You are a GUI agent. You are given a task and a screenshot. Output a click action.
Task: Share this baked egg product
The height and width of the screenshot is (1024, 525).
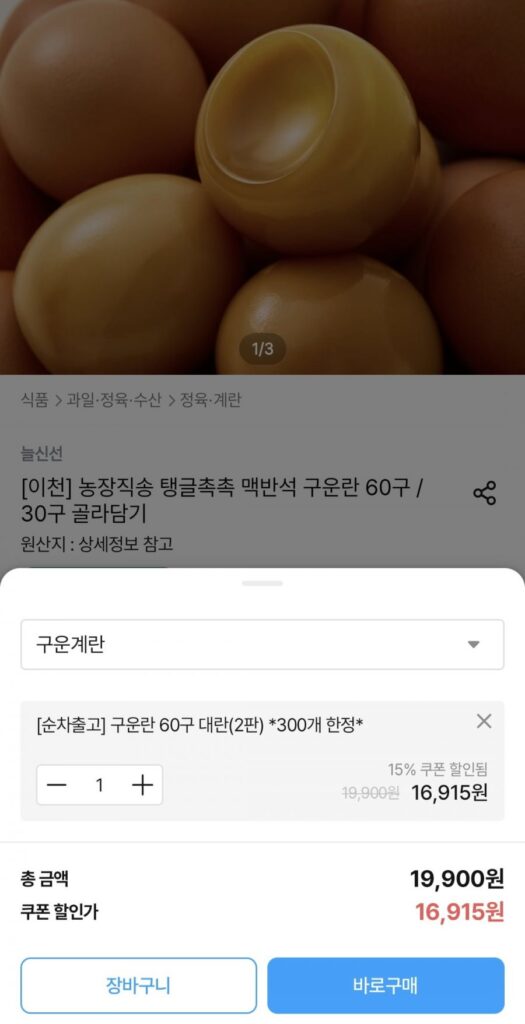485,493
